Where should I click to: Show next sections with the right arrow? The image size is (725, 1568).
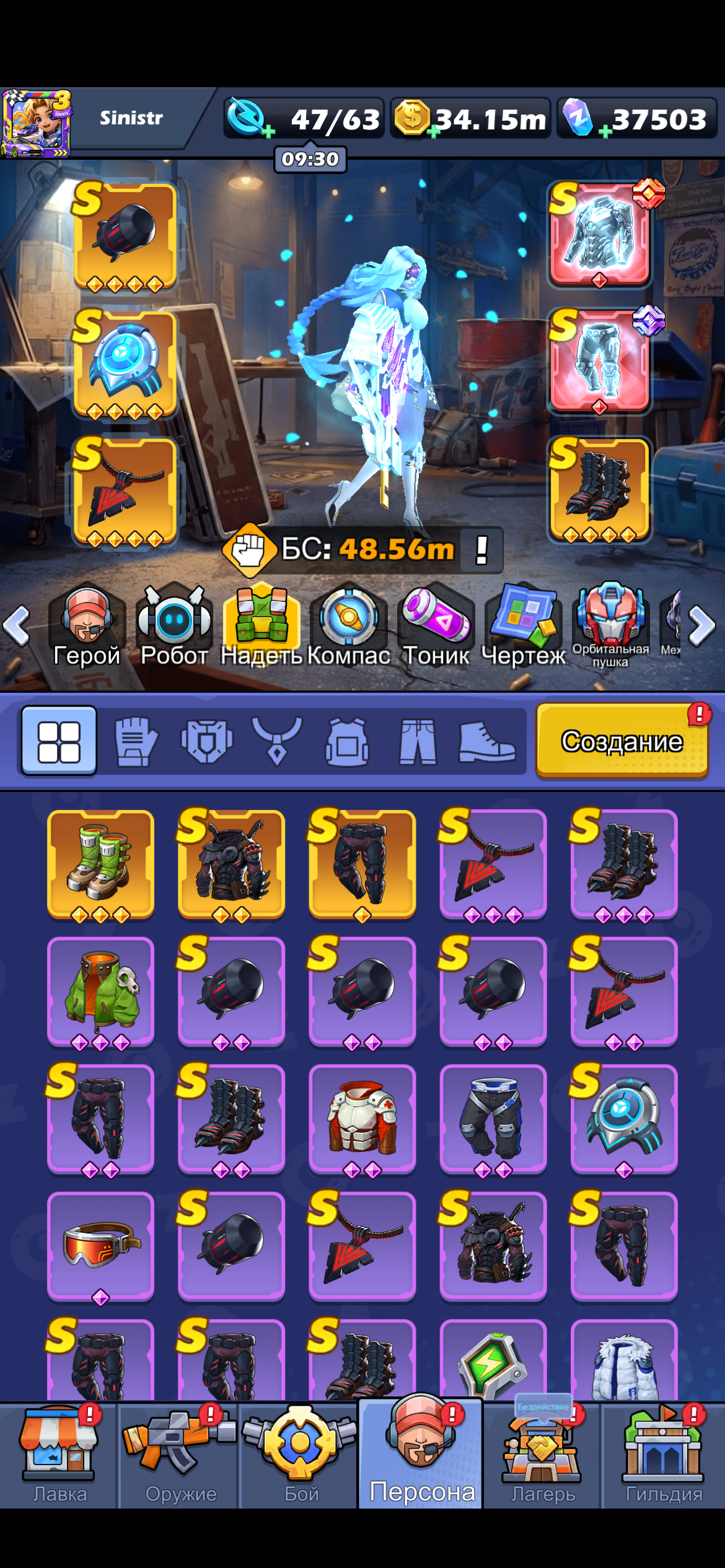coord(702,625)
